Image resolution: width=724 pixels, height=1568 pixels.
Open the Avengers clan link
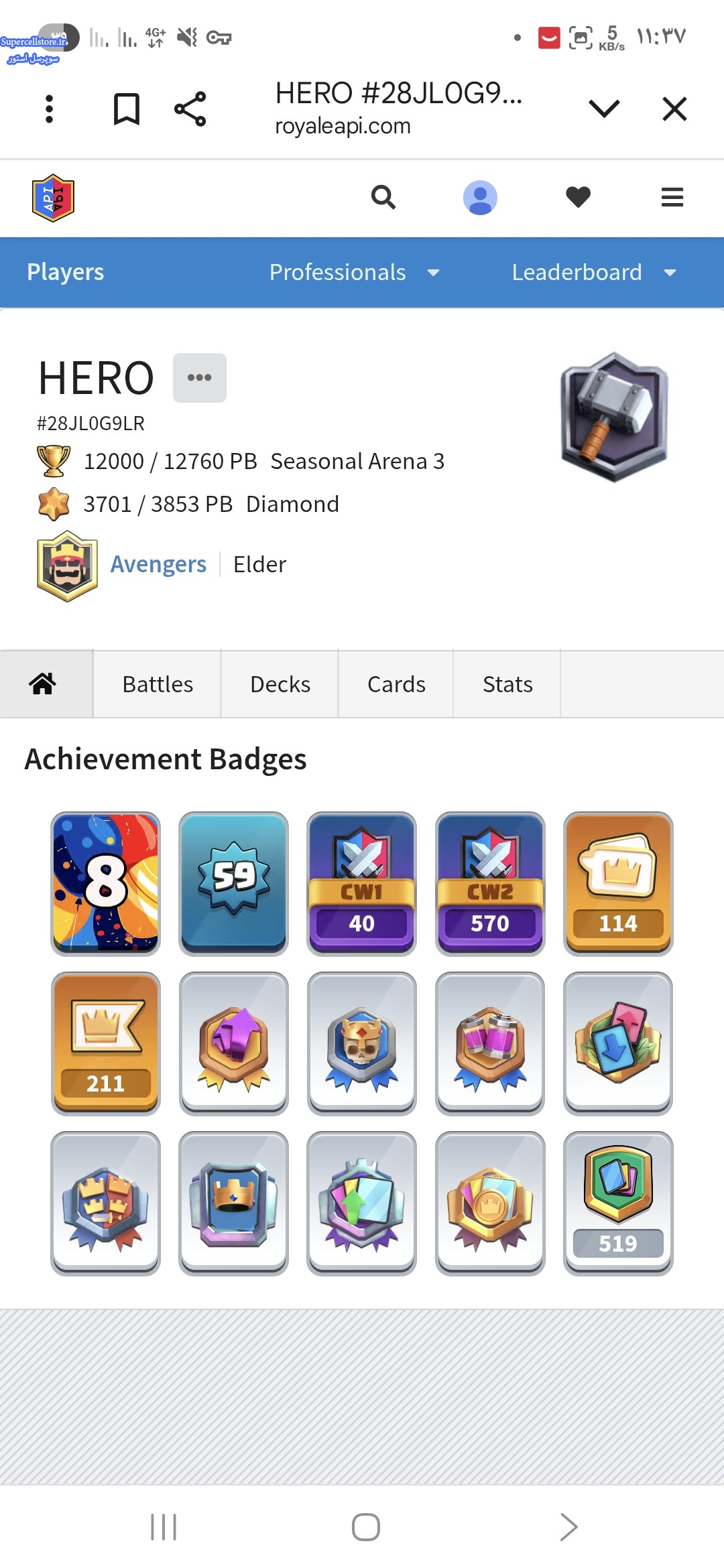(158, 564)
